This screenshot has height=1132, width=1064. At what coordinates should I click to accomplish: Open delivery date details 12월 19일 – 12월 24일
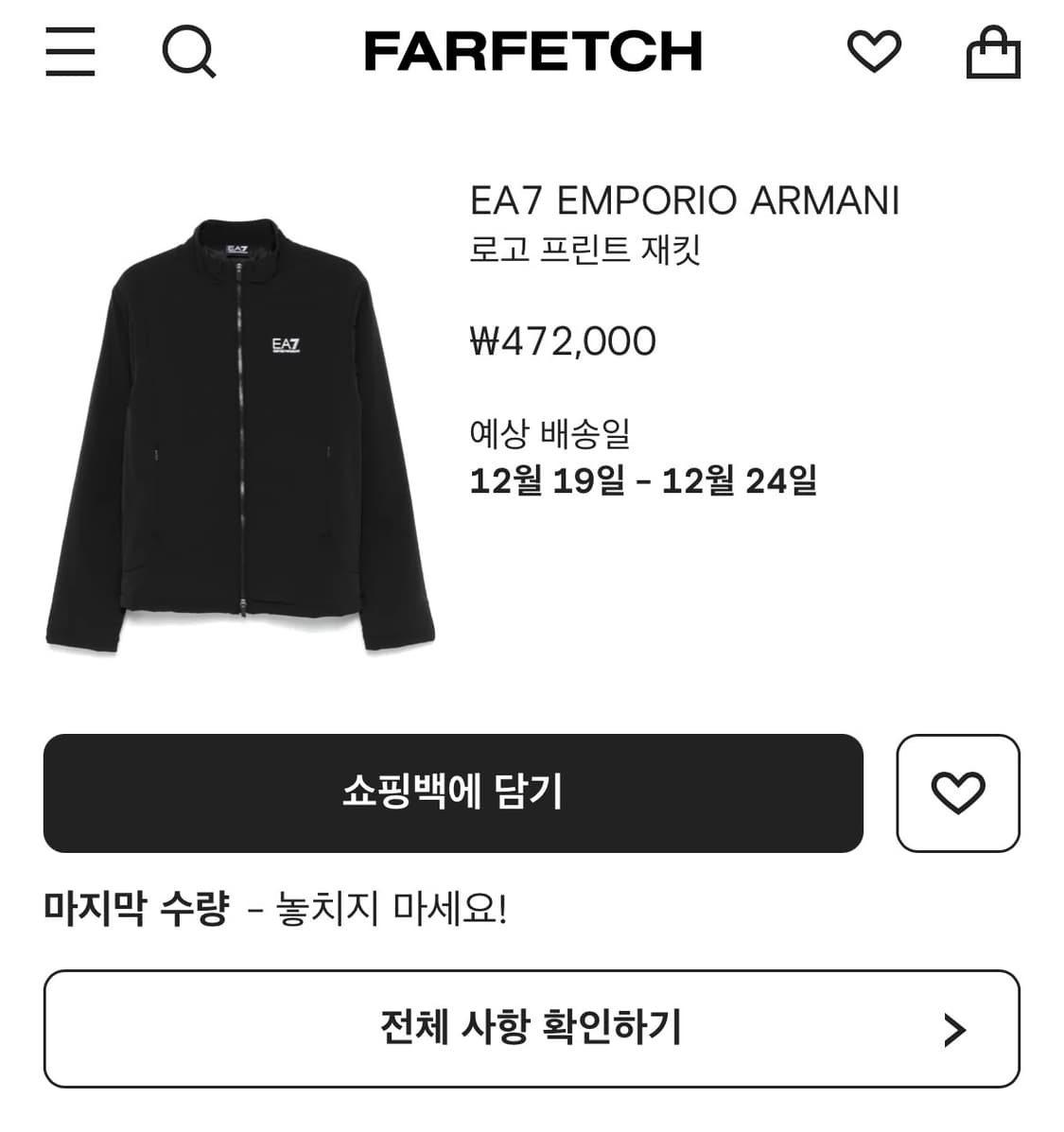pos(646,480)
